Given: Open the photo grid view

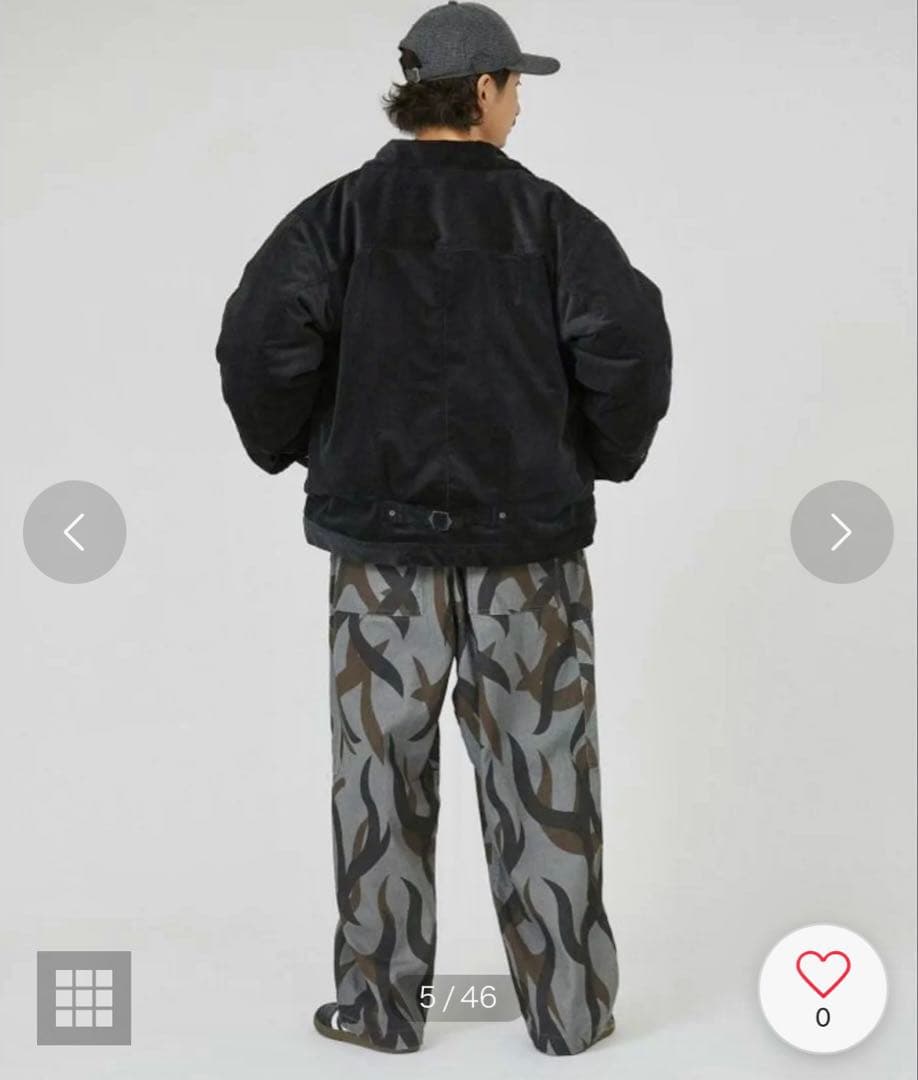Looking at the screenshot, I should [84, 998].
